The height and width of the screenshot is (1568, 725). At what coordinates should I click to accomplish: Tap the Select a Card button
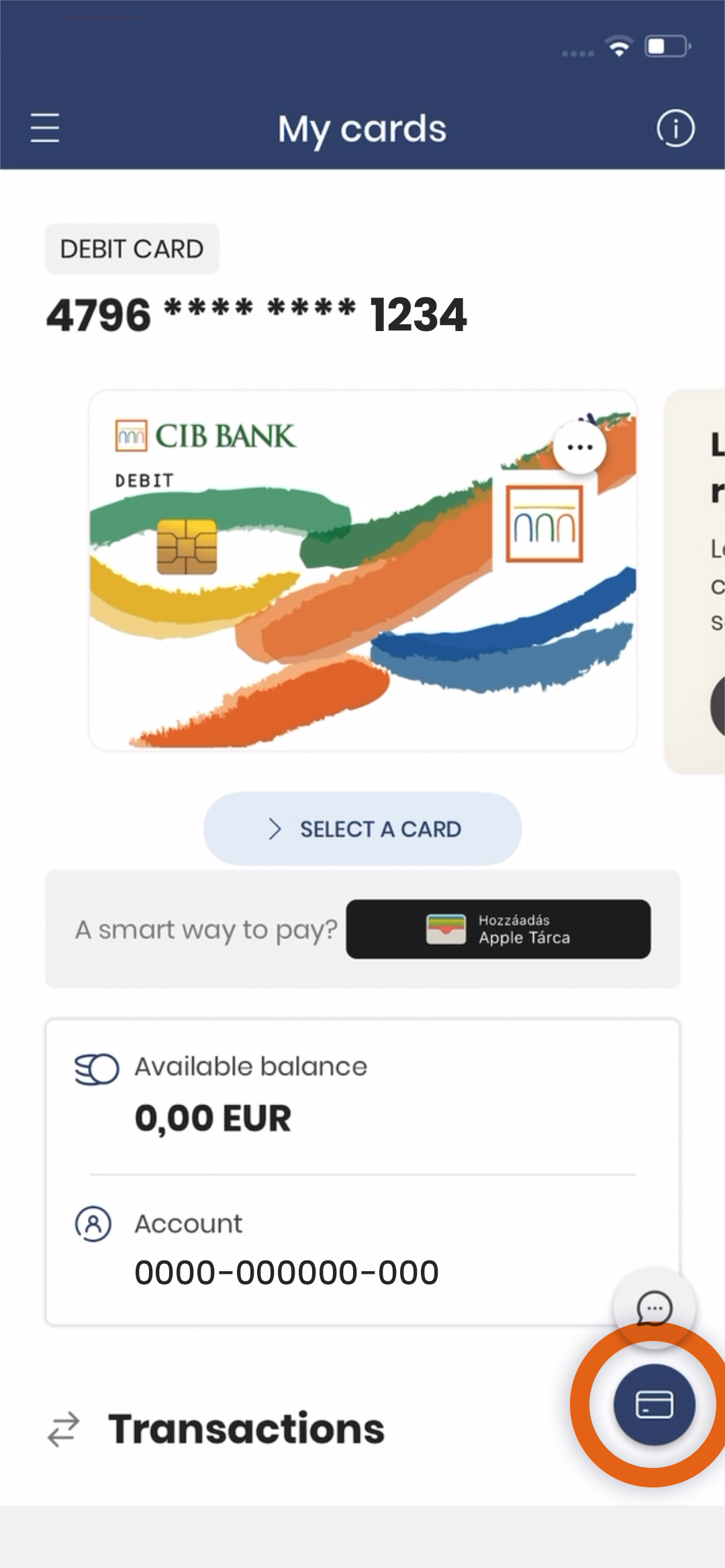point(362,829)
